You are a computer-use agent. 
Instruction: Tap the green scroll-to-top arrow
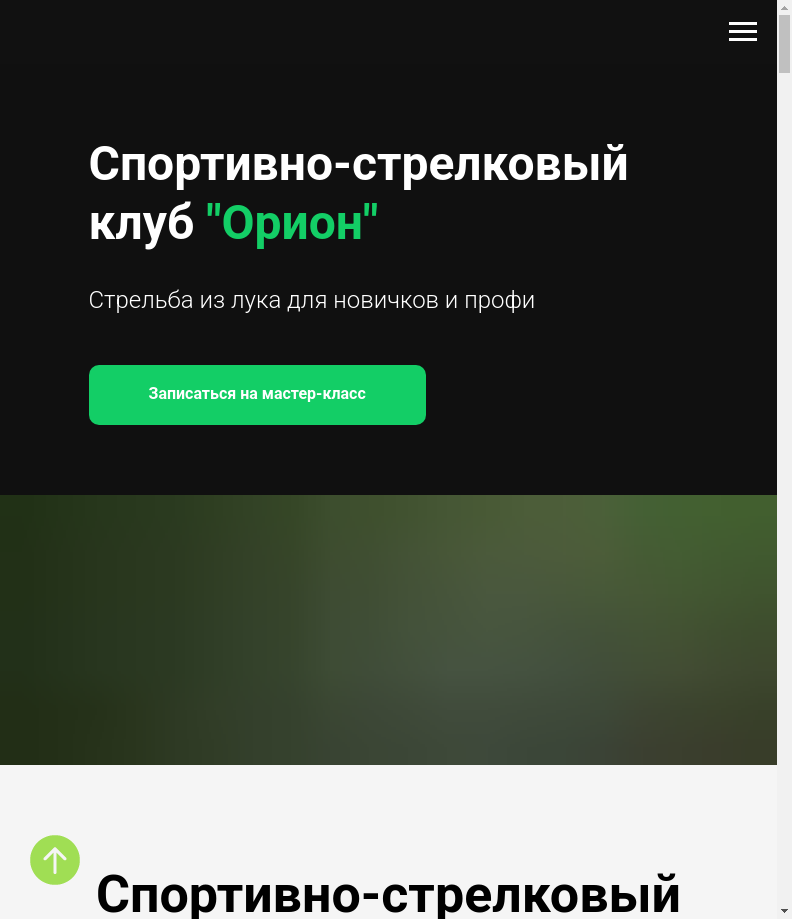(x=55, y=860)
